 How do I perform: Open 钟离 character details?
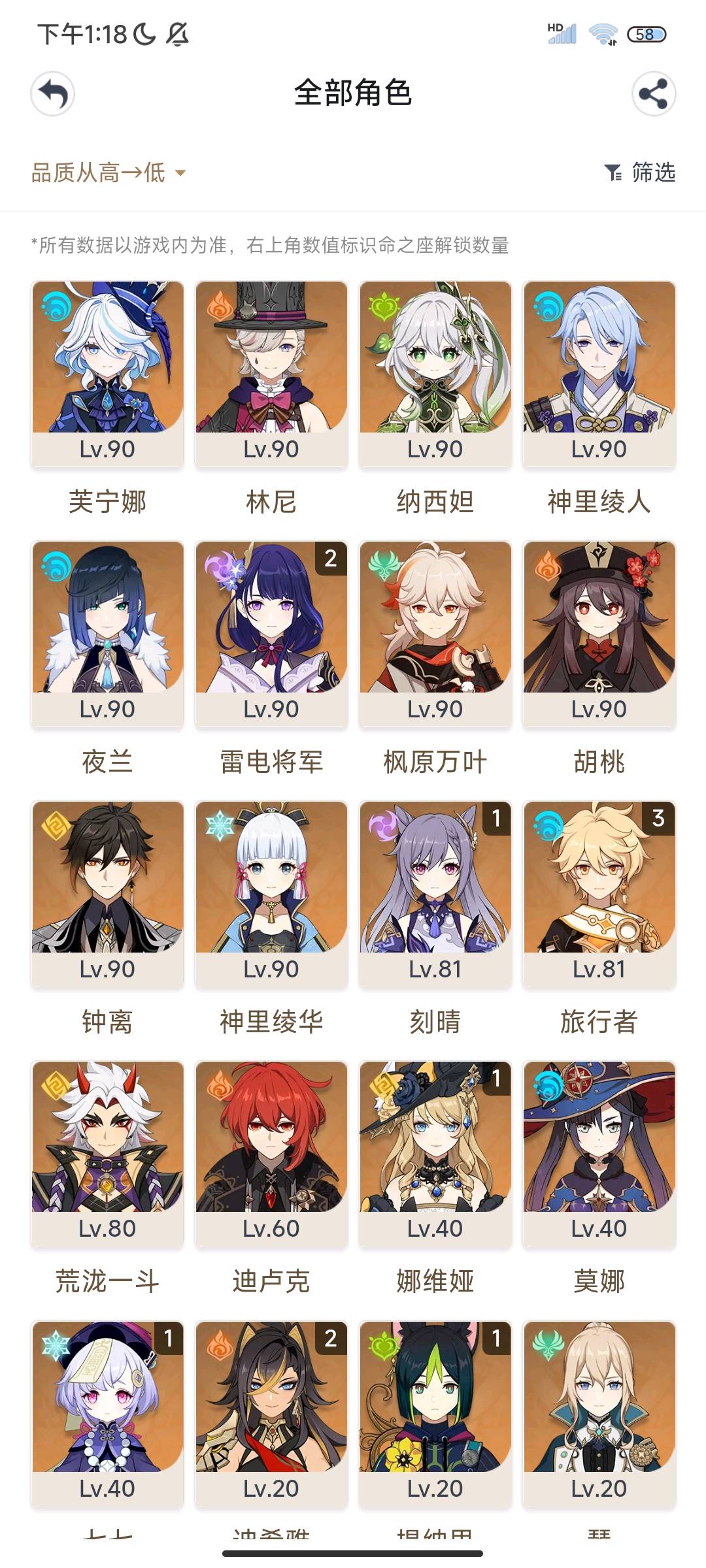(108, 893)
